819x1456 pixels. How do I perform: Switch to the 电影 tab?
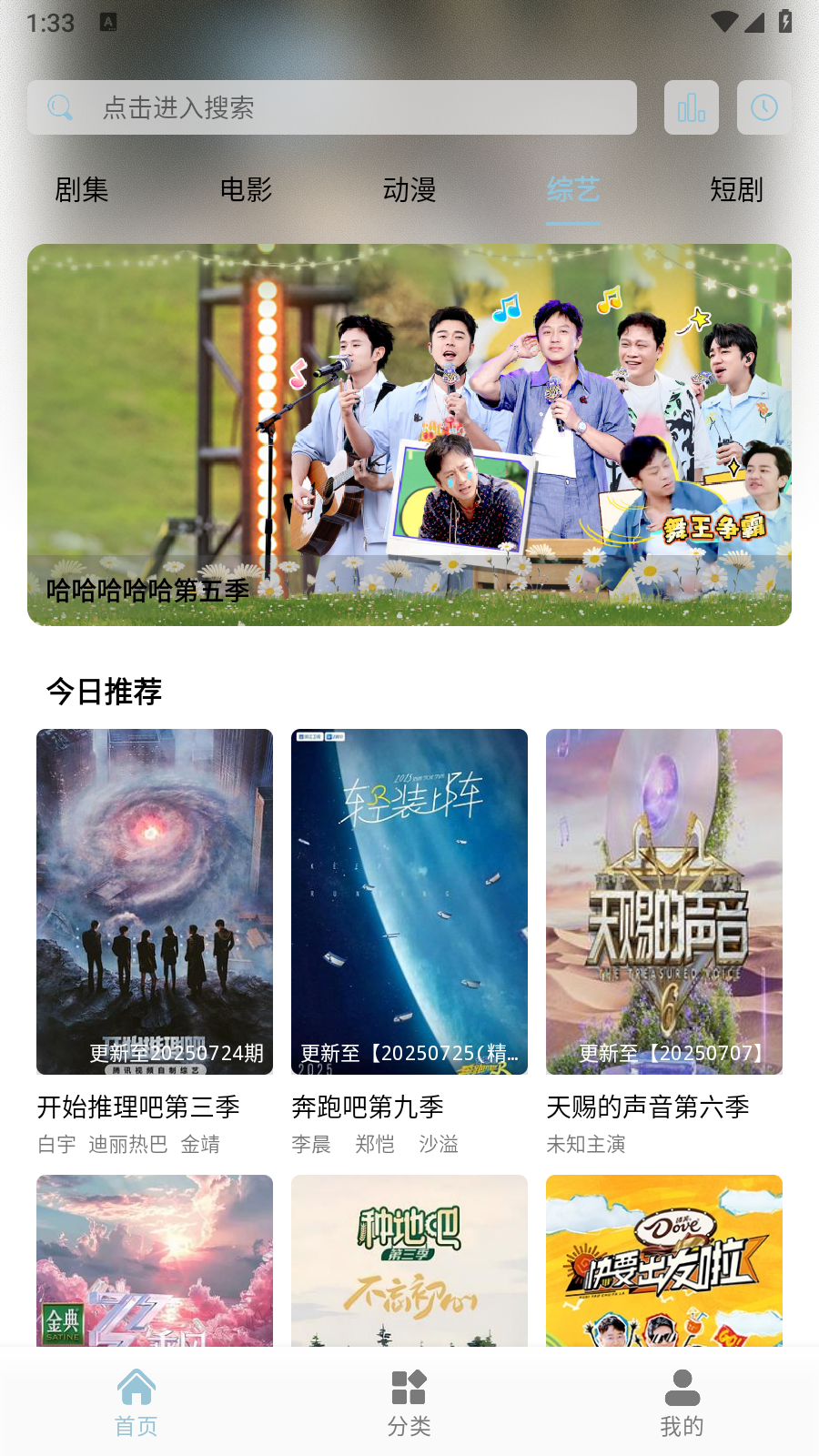click(x=246, y=189)
